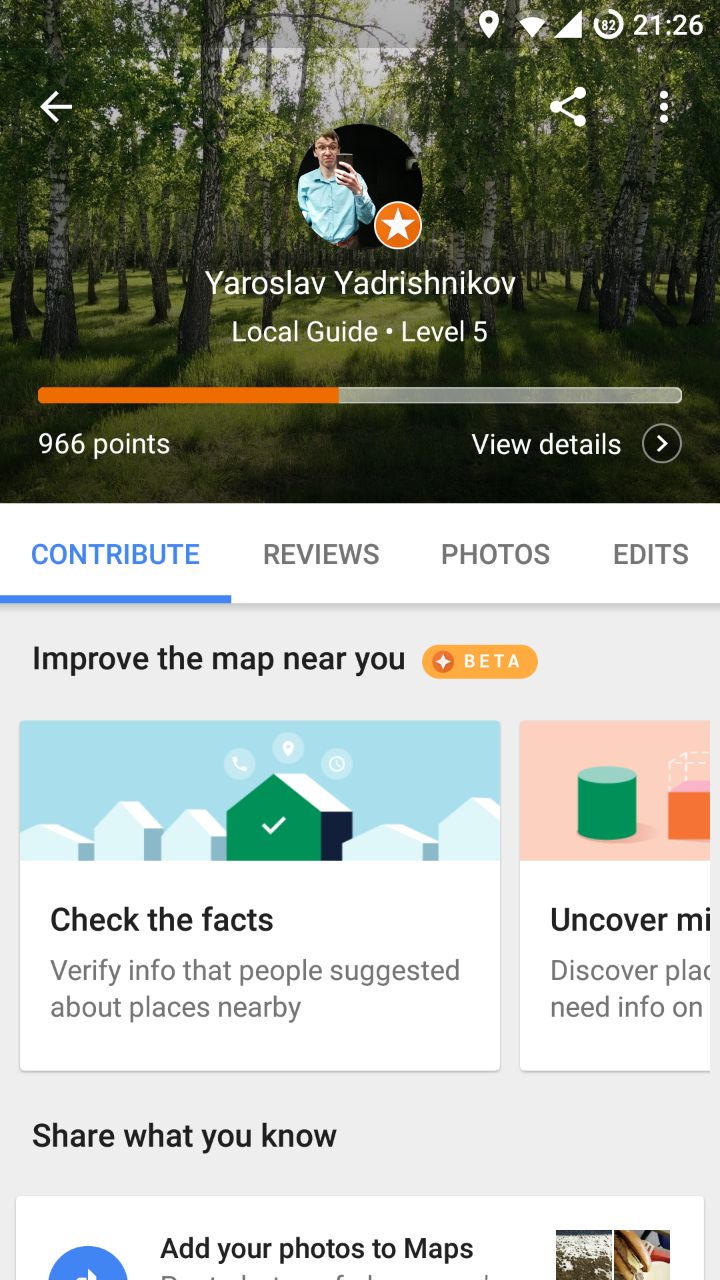Go back using the arrow icon
The width and height of the screenshot is (720, 1280).
56,107
